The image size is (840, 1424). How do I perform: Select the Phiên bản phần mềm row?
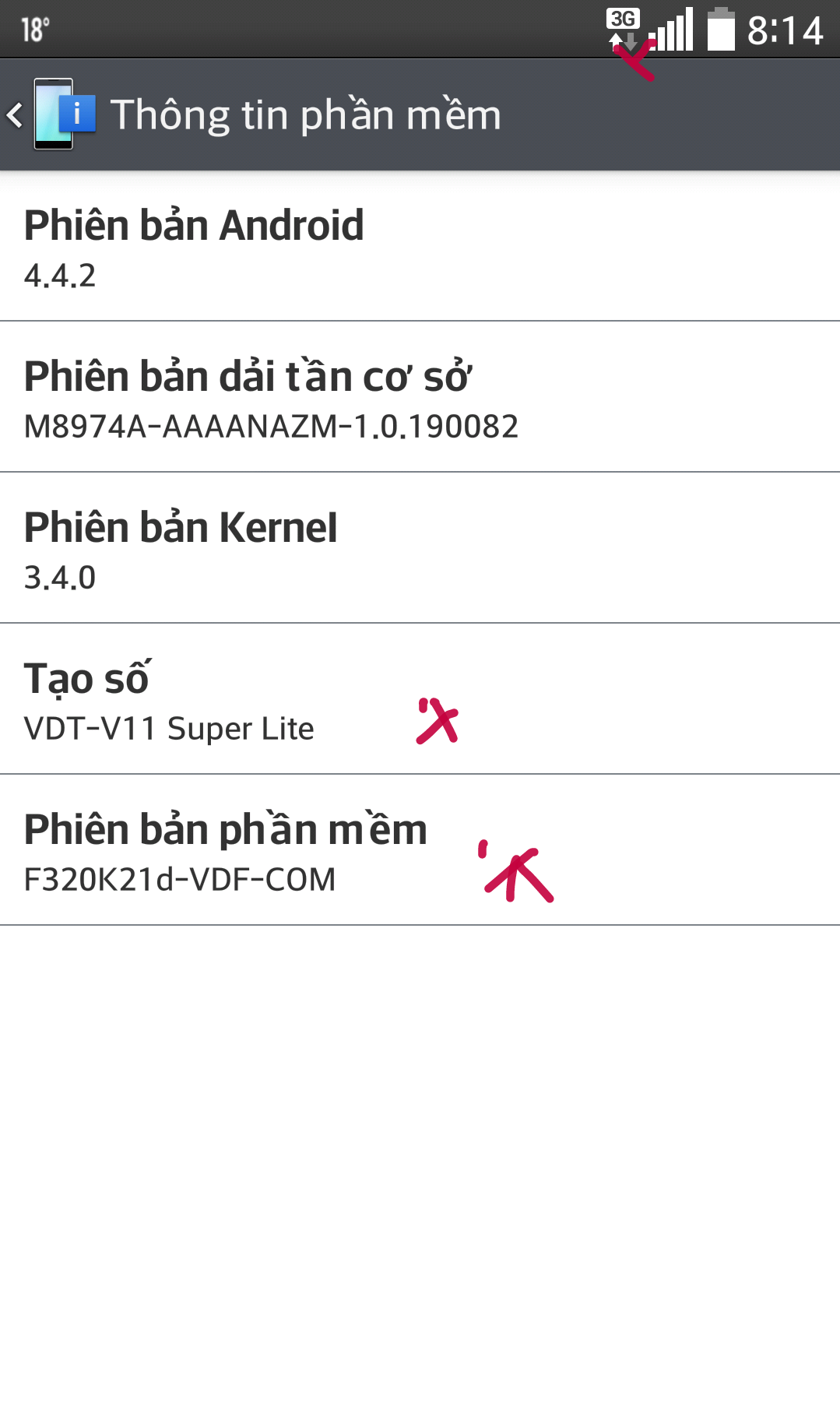pos(420,850)
